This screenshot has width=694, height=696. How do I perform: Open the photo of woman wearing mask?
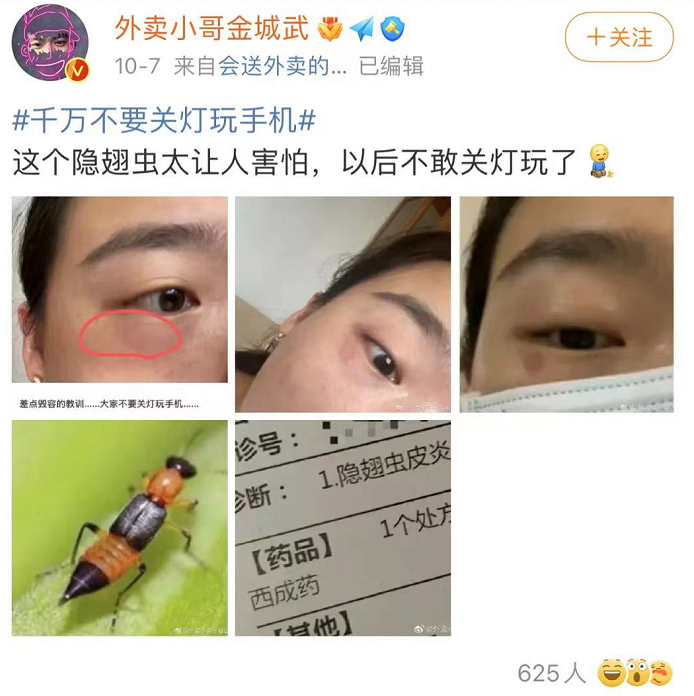(x=566, y=304)
